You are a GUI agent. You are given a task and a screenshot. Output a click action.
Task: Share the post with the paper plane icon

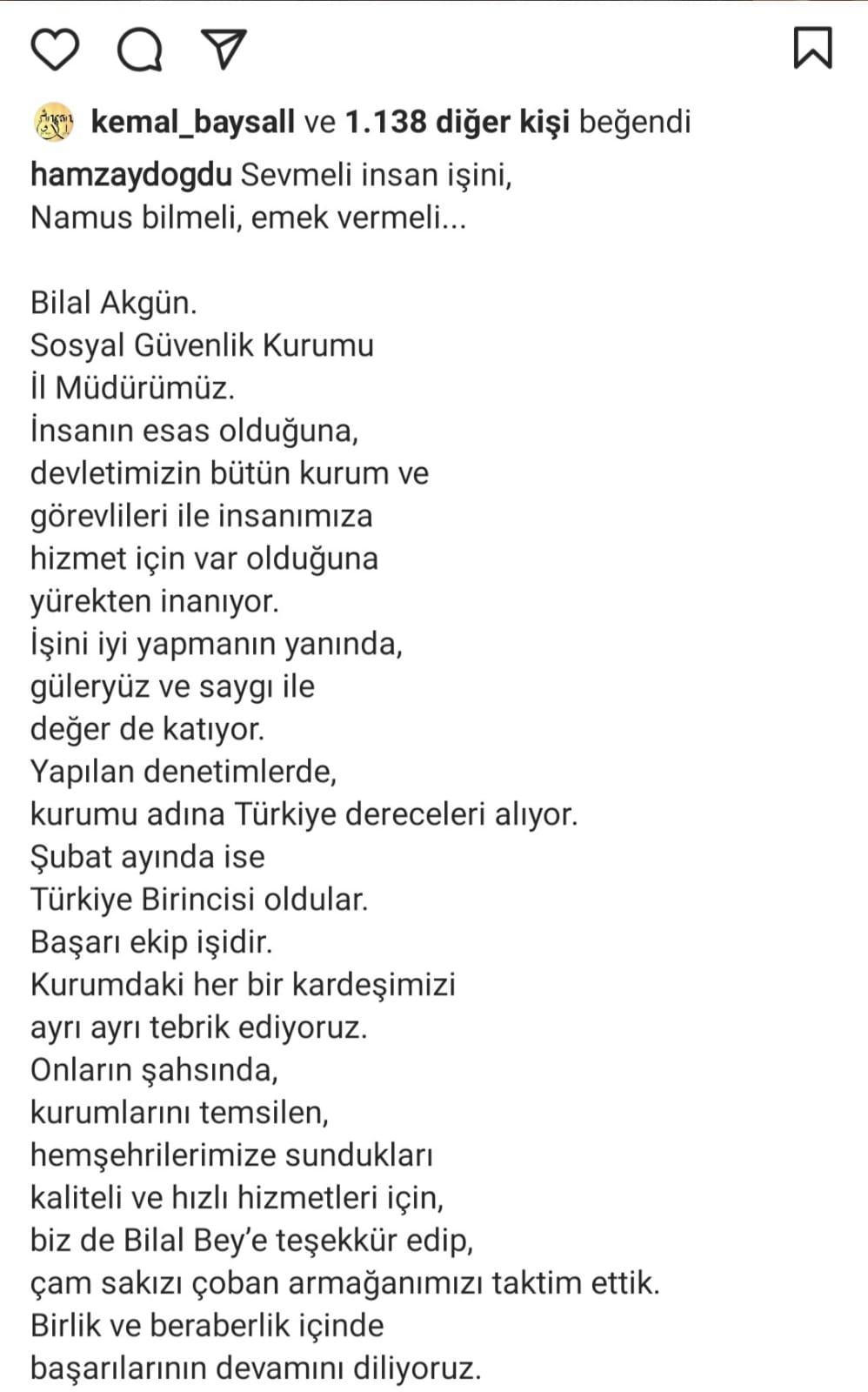224,49
